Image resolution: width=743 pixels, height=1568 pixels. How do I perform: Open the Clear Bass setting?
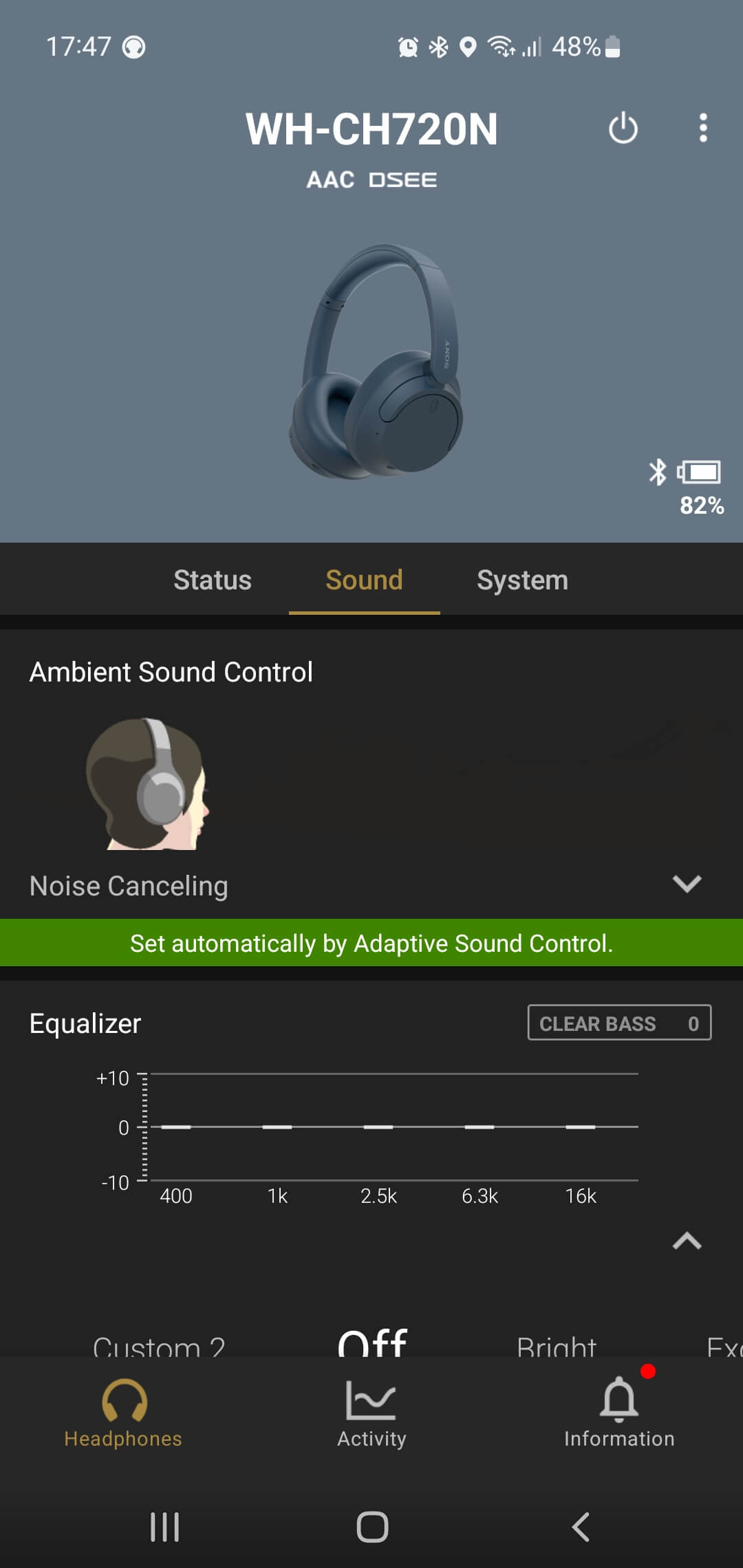[x=619, y=1023]
